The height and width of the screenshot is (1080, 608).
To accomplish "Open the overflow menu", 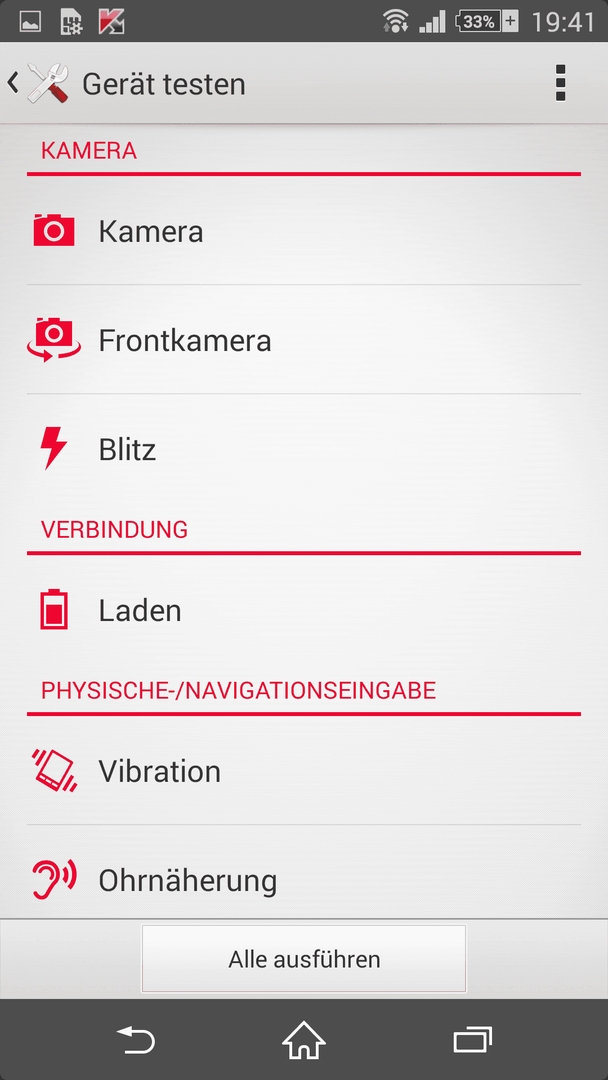I will point(560,83).
